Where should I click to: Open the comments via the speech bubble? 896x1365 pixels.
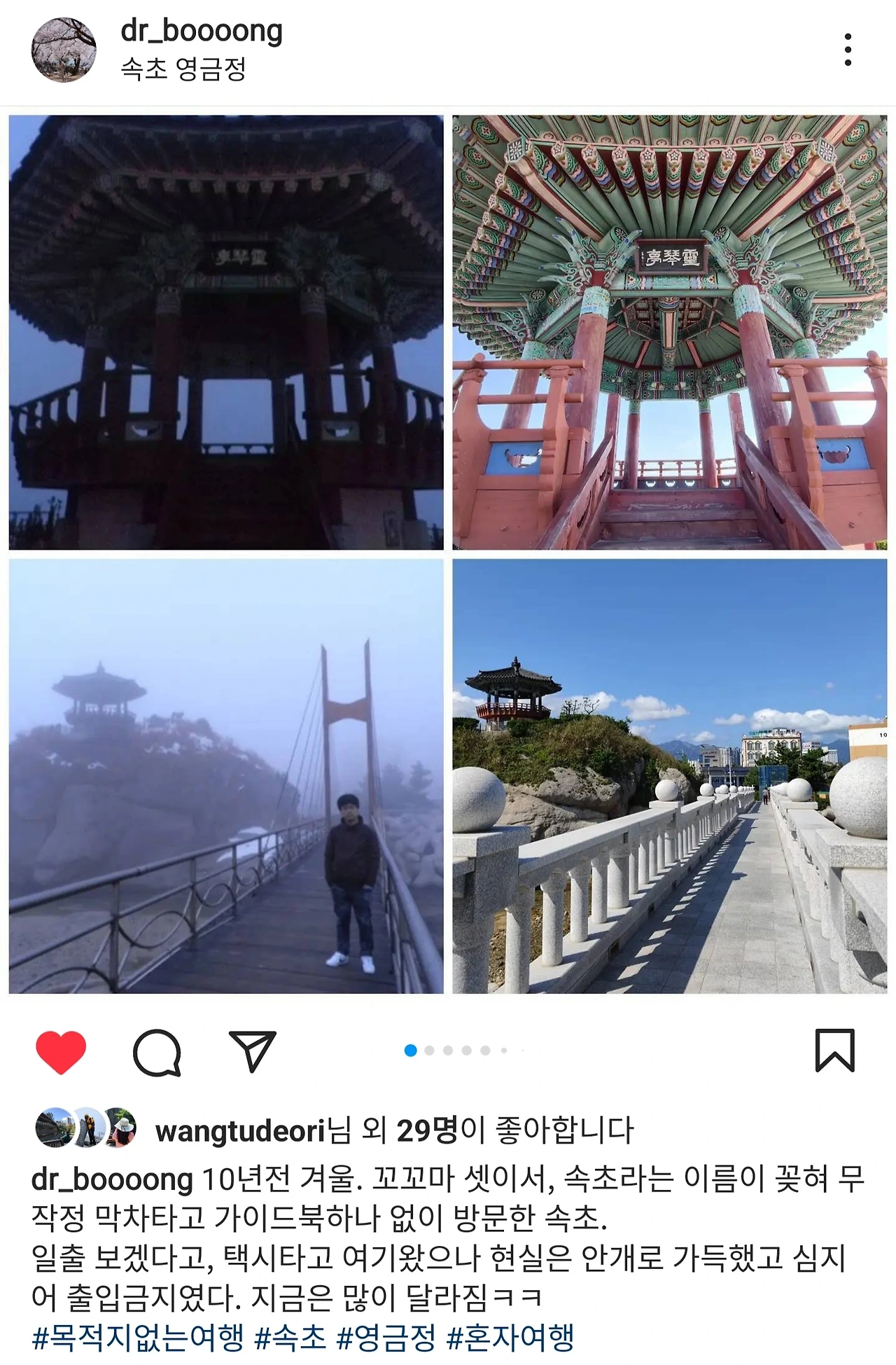pos(157,1052)
